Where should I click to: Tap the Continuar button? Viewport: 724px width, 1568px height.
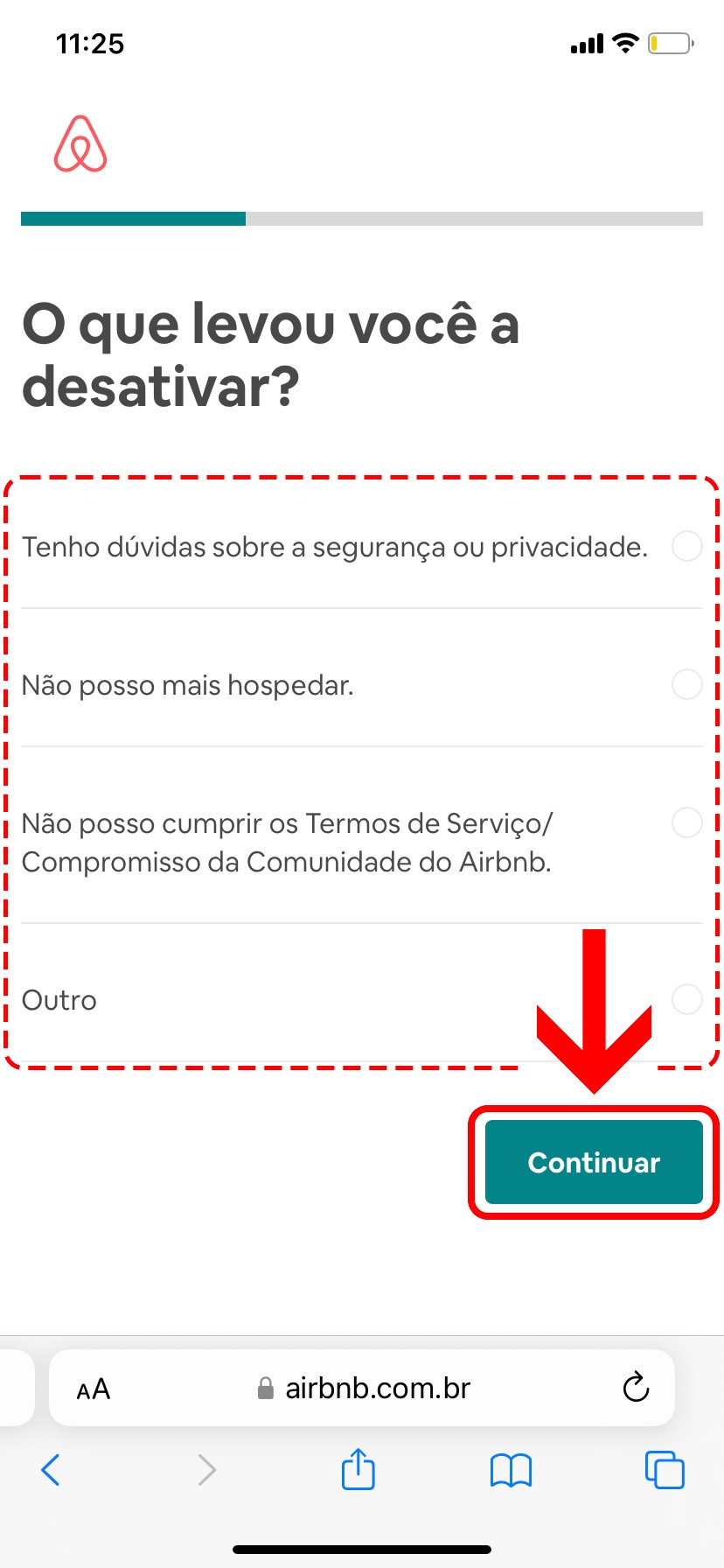point(594,1162)
